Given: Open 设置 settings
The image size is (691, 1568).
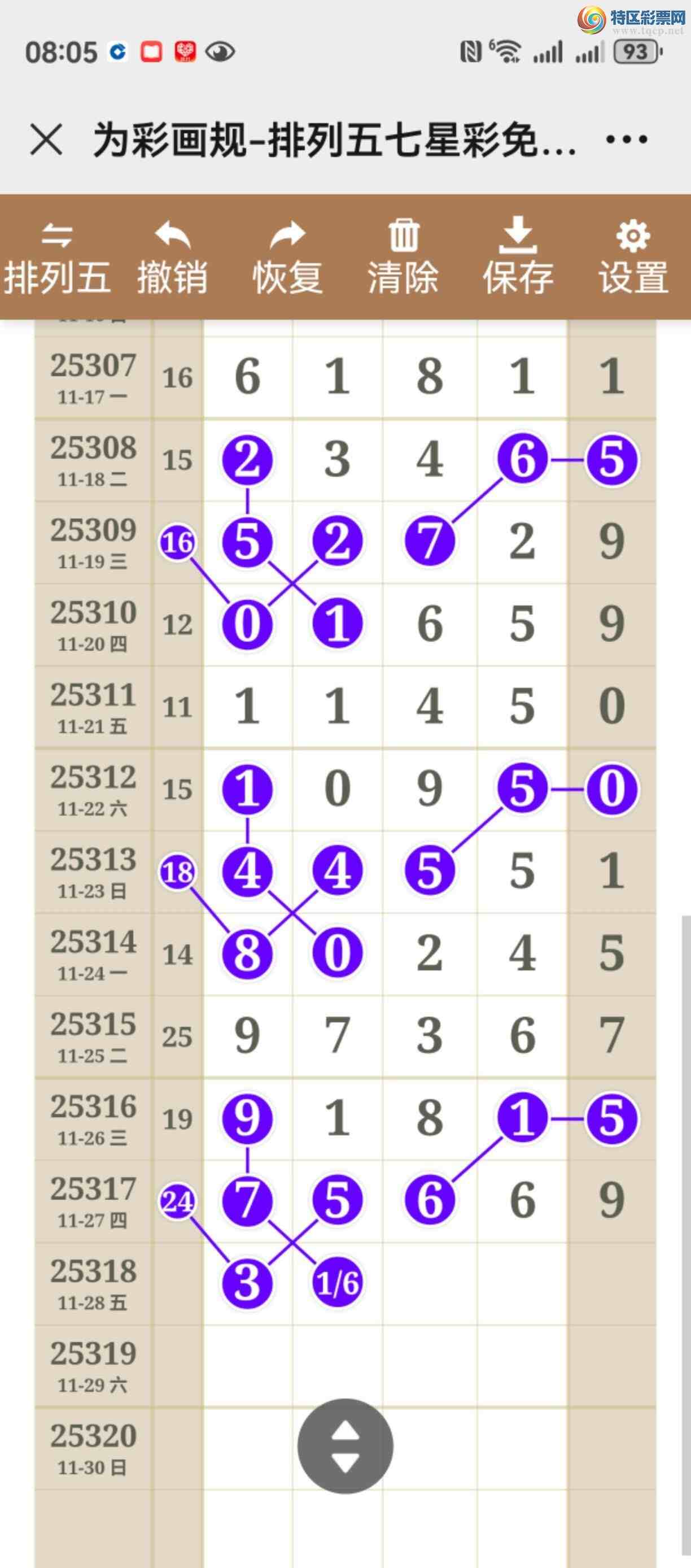Looking at the screenshot, I should 633,258.
